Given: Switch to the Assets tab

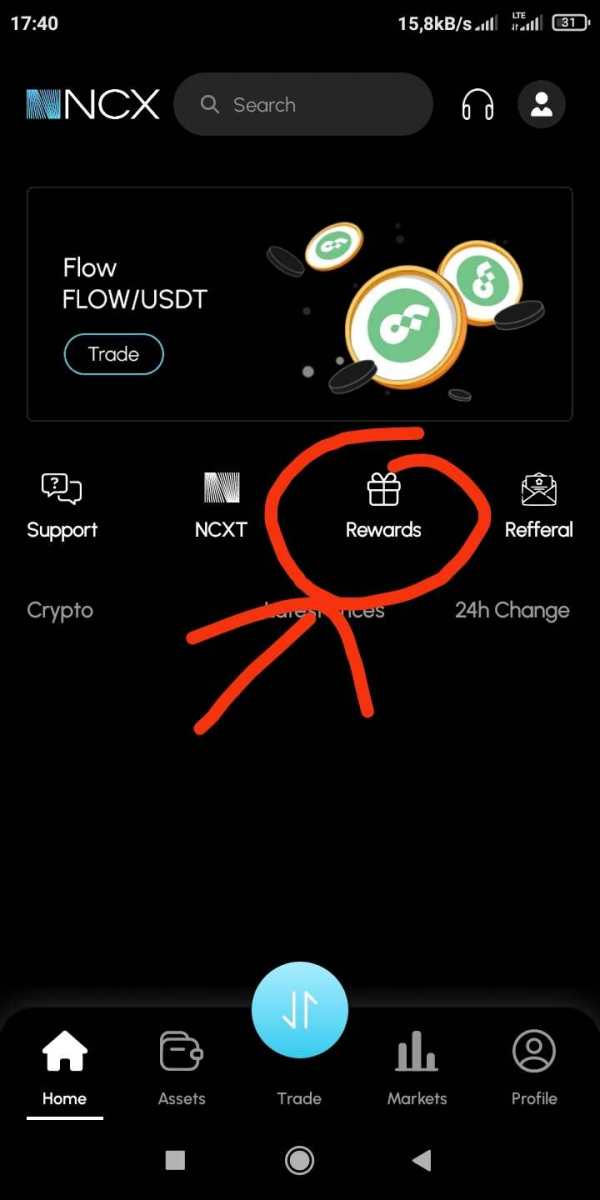Looking at the screenshot, I should [x=181, y=1068].
